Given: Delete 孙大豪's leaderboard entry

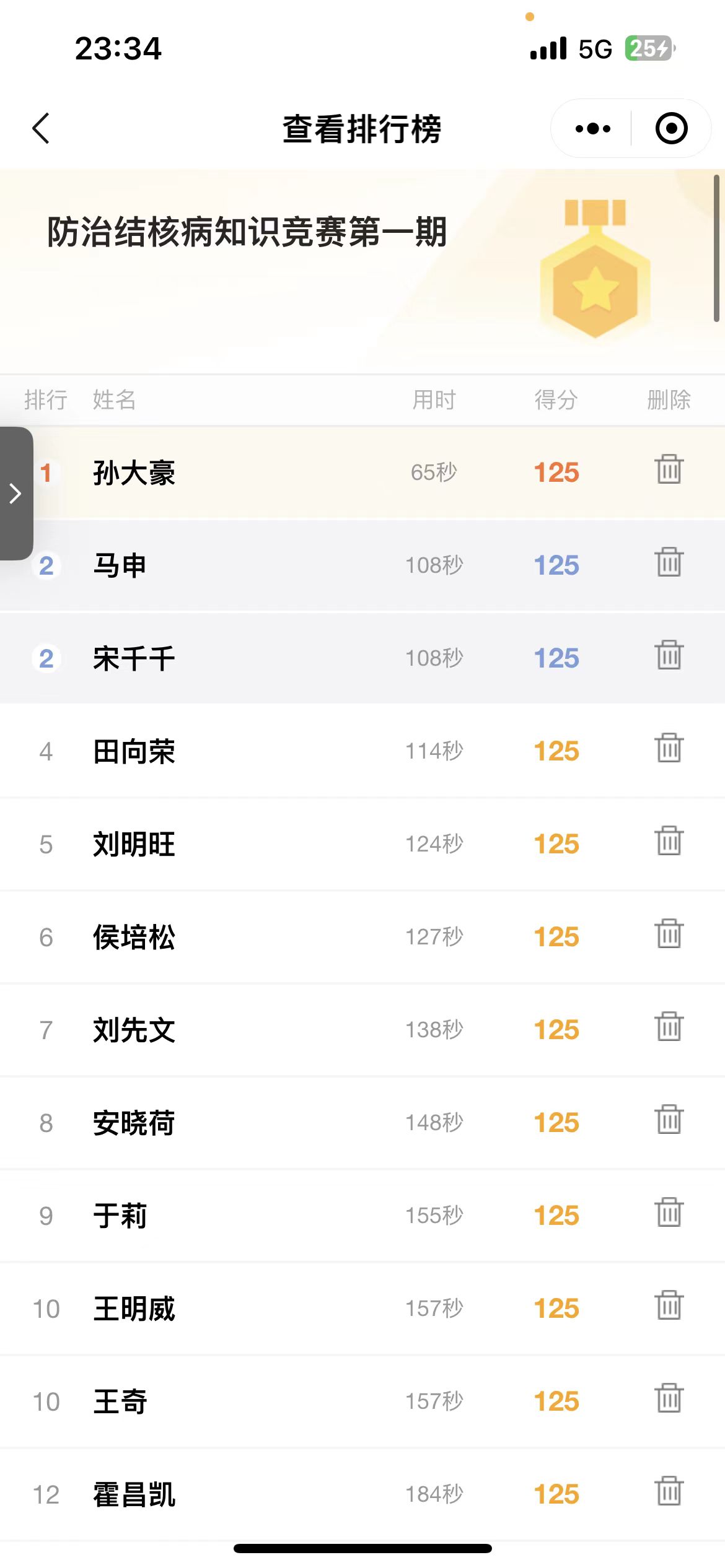Looking at the screenshot, I should pos(669,469).
